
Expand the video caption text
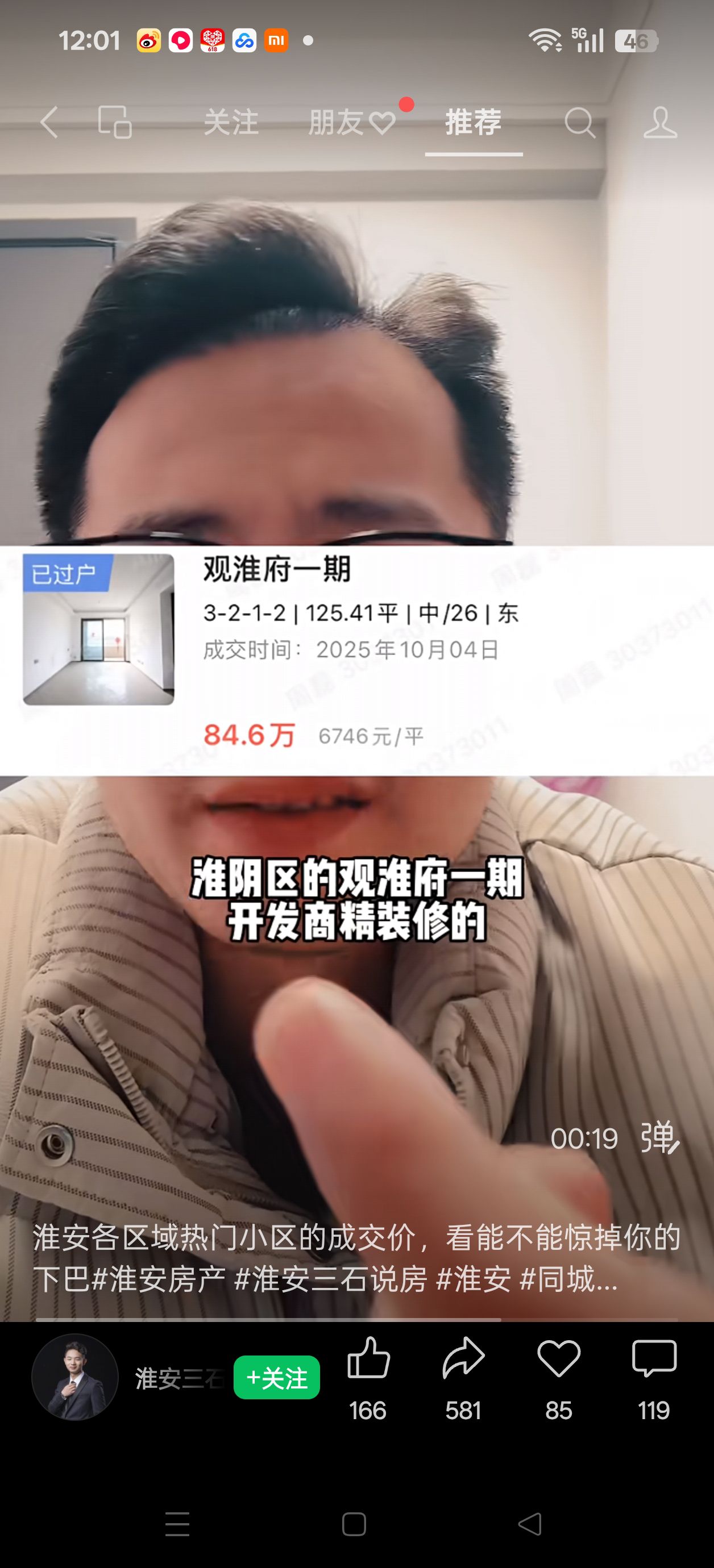pyautogui.click(x=356, y=1258)
